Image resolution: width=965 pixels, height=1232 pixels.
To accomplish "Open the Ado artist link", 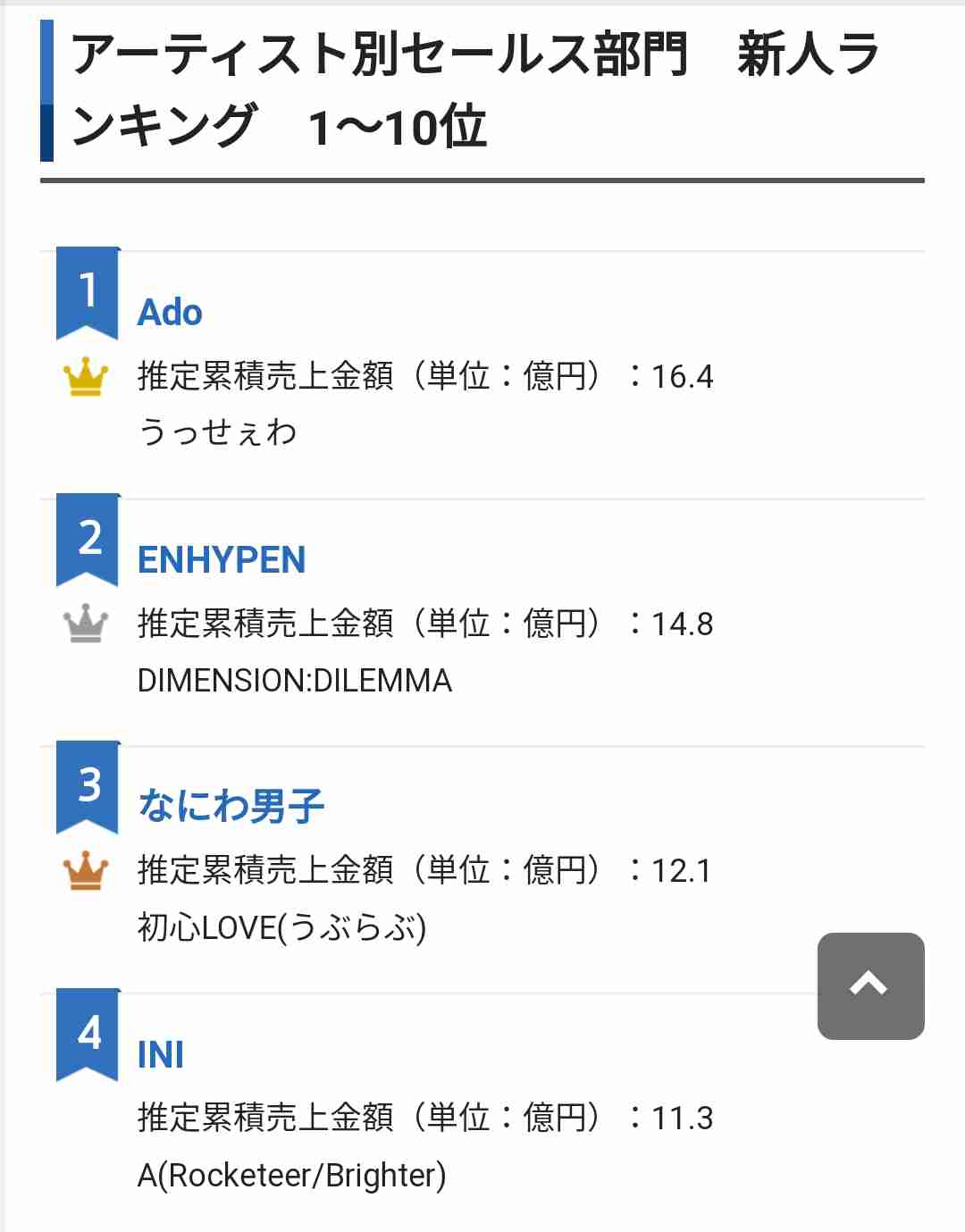I will 170,313.
